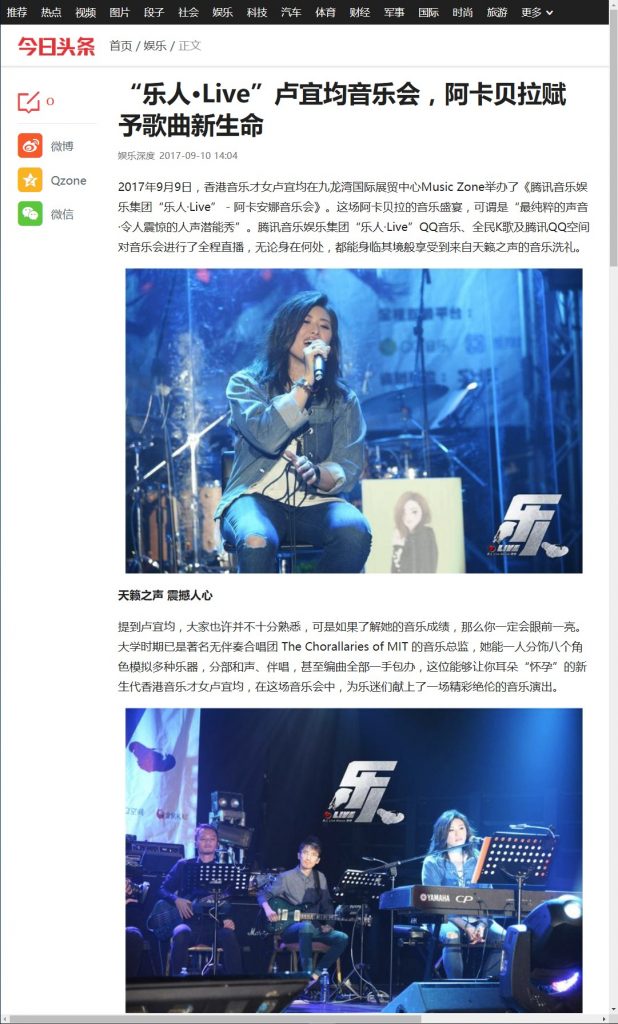Open the 财经 channel
This screenshot has width=618, height=1024.
tap(359, 12)
